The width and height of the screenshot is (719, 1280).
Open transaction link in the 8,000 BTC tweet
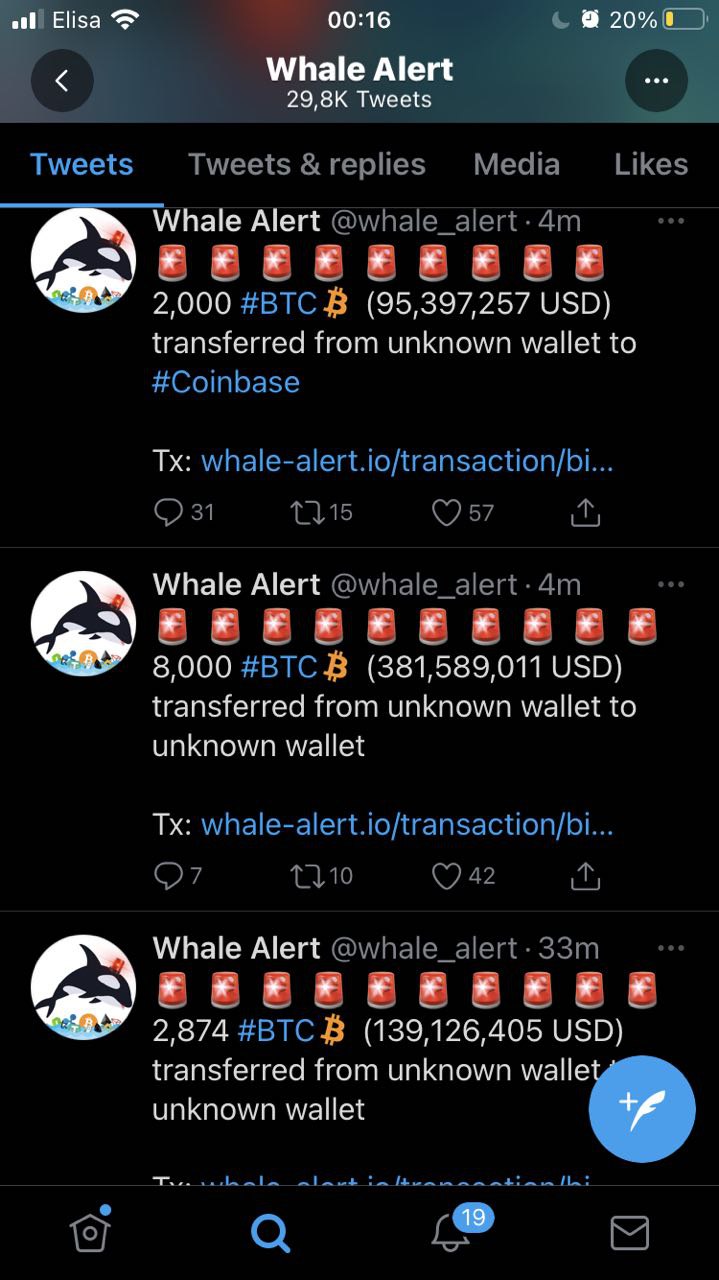[406, 824]
